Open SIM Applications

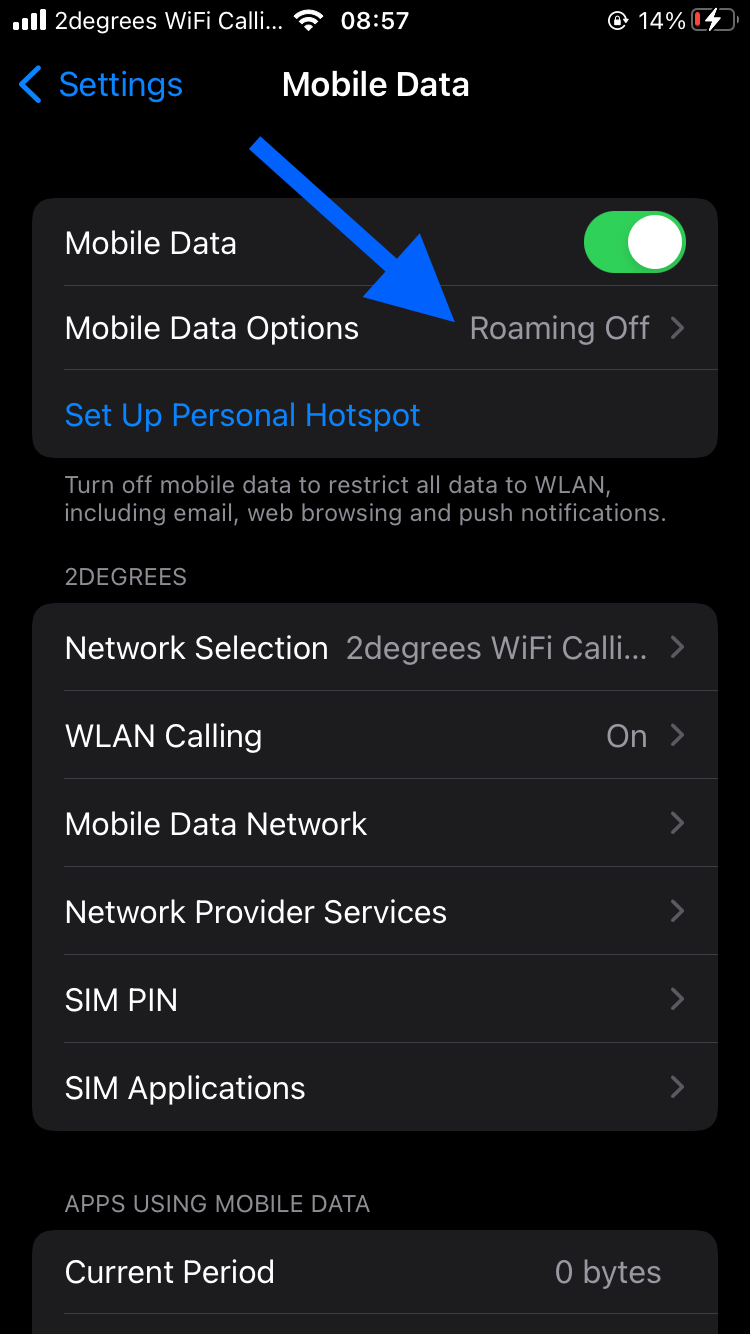375,1088
